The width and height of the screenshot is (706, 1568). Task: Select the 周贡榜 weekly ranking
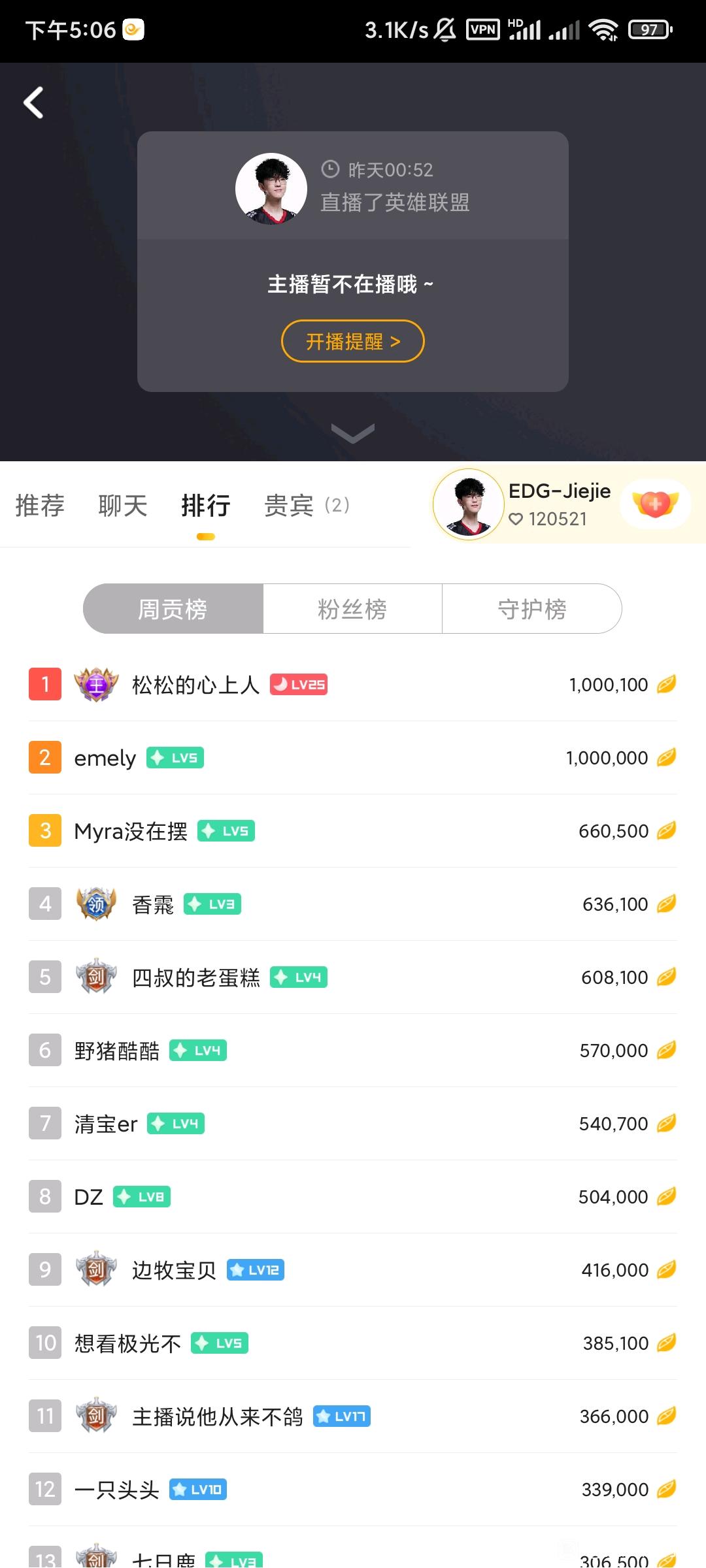coord(173,609)
